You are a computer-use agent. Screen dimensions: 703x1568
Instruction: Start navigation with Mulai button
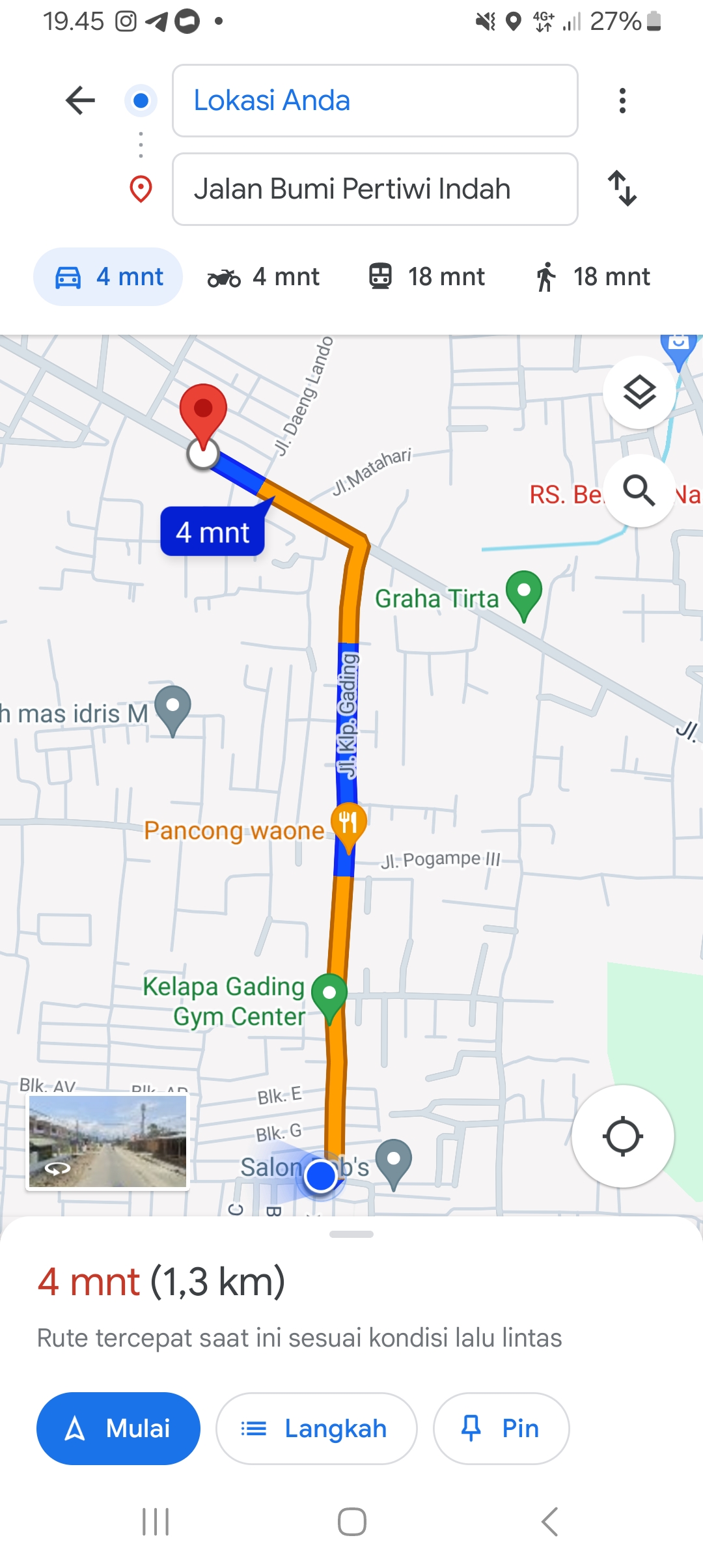click(x=118, y=1429)
